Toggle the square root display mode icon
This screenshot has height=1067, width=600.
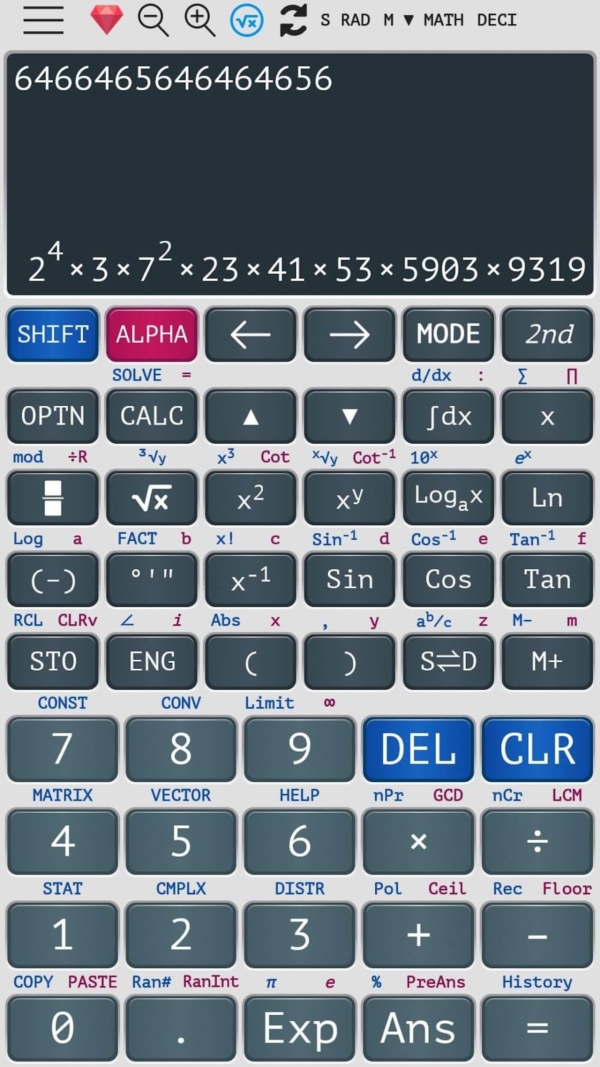point(246,20)
